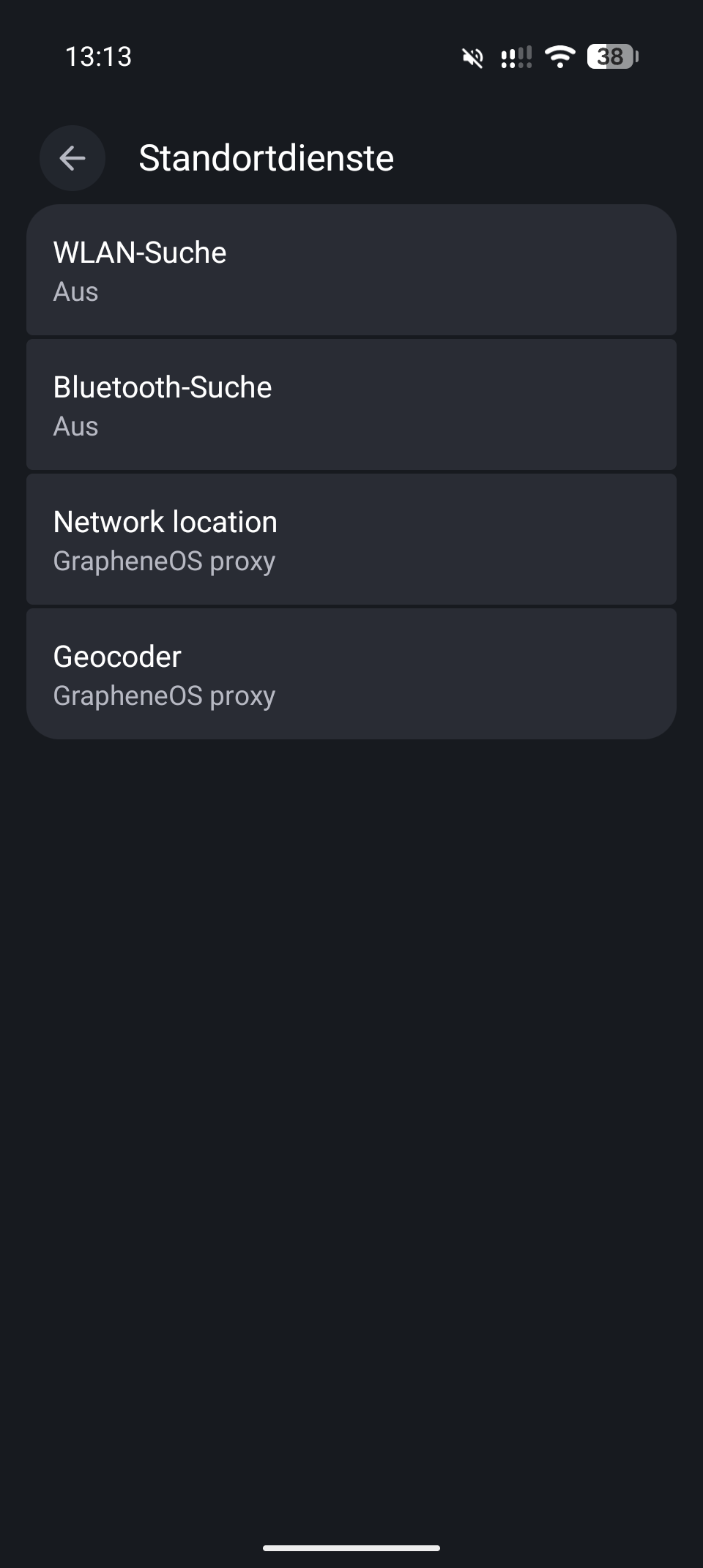Open Bluetooth-Suche setting
Screen dimensions: 703x1568
coord(351,405)
